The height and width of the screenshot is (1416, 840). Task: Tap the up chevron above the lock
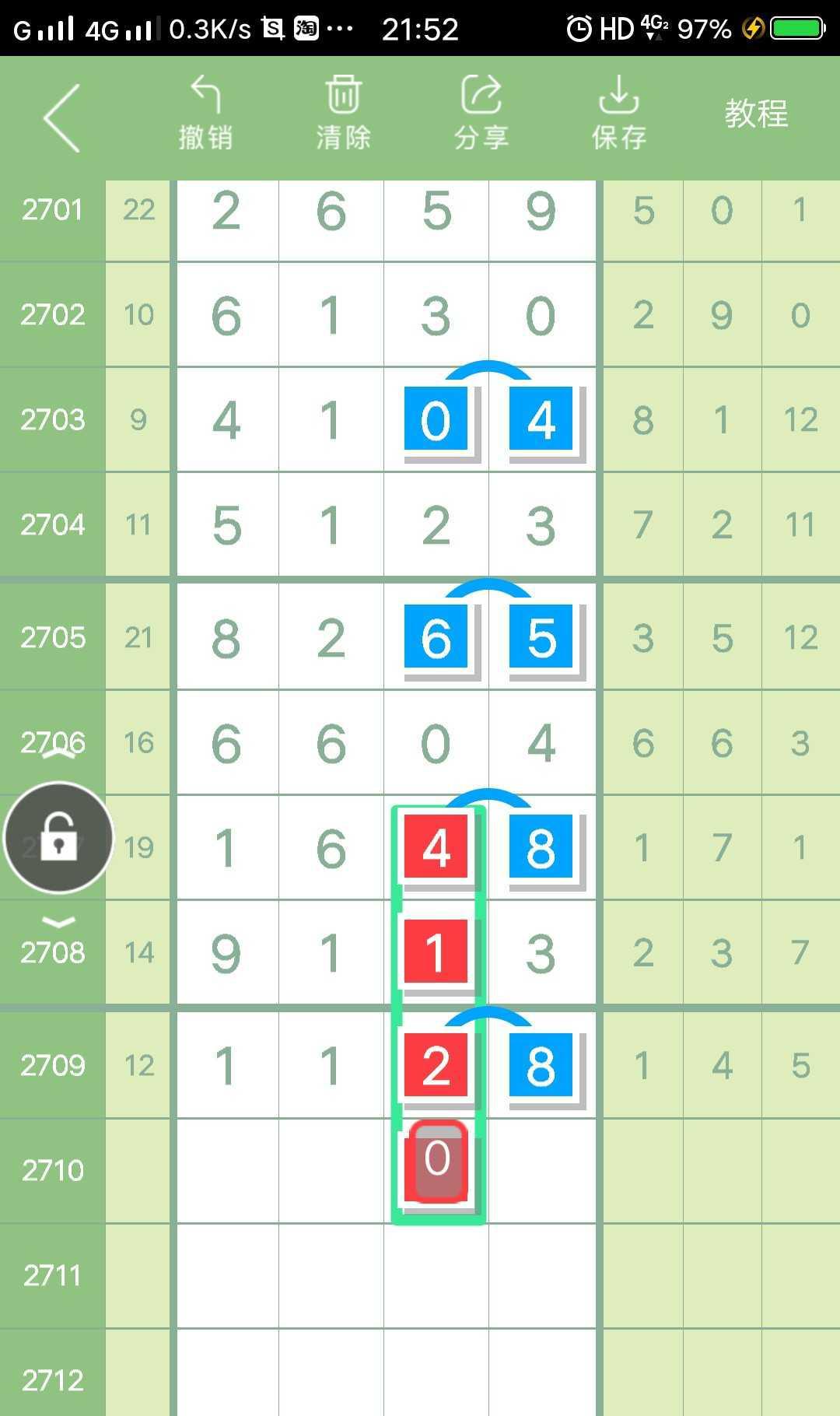(x=58, y=752)
